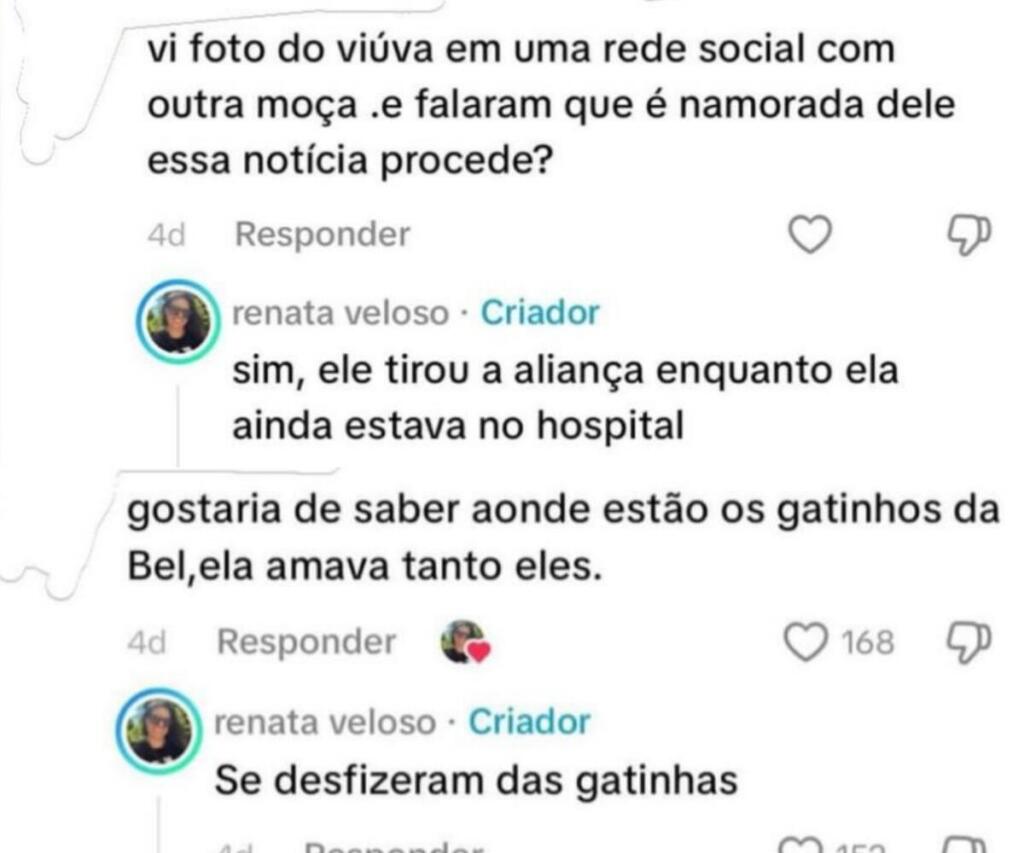The width and height of the screenshot is (1024, 853).
Task: Open renata veloso's profile name above 'sim, ele tirou'
Action: (x=340, y=314)
